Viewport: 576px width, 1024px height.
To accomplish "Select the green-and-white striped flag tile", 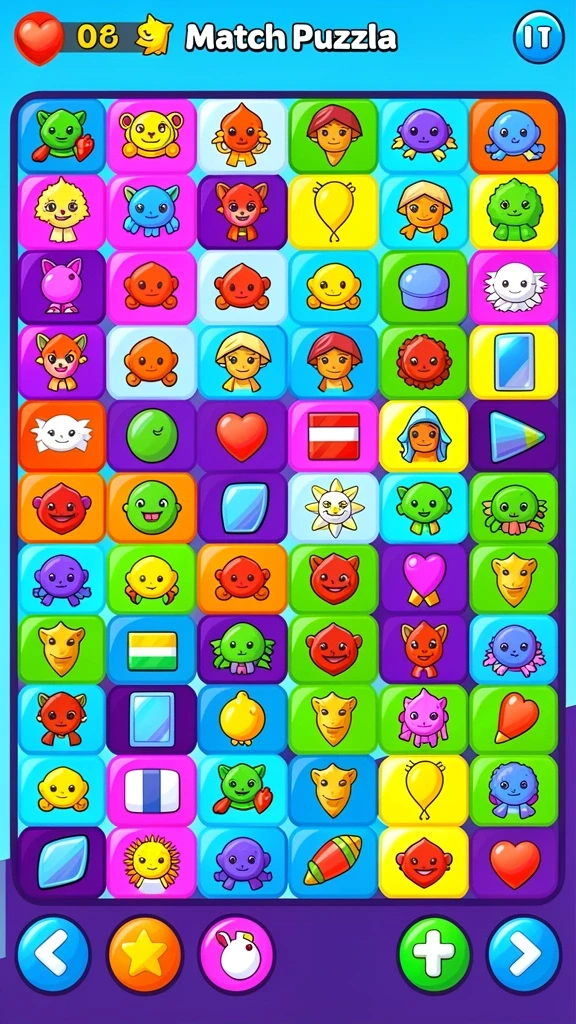I will pyautogui.click(x=152, y=650).
